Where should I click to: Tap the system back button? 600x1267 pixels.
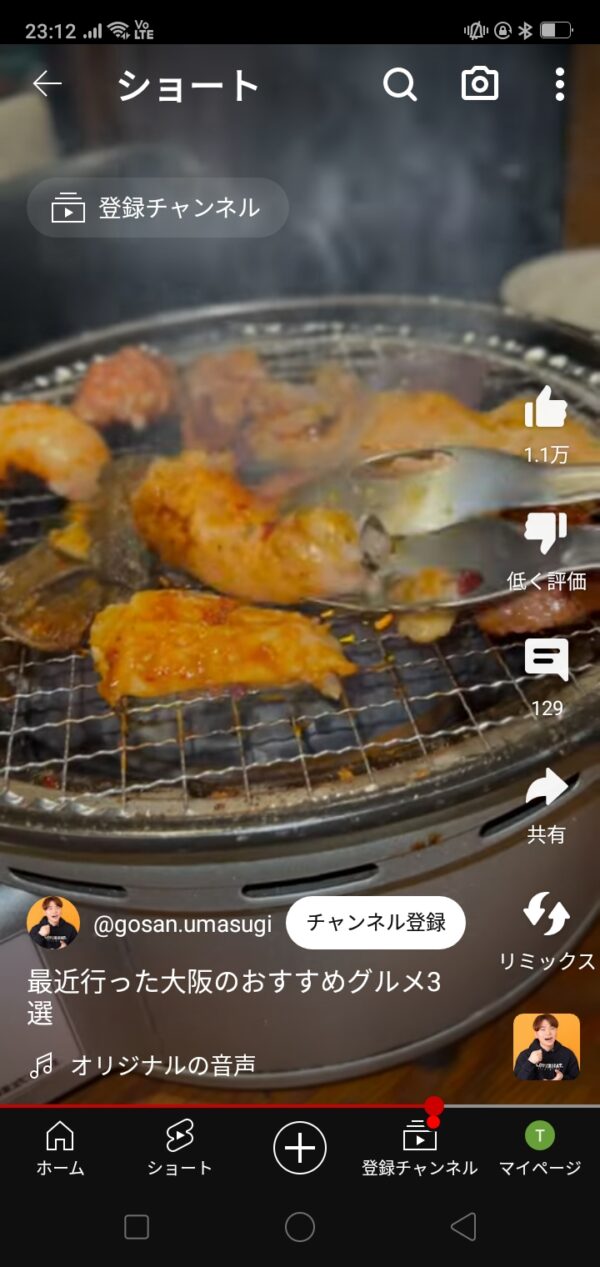pyautogui.click(x=463, y=1227)
